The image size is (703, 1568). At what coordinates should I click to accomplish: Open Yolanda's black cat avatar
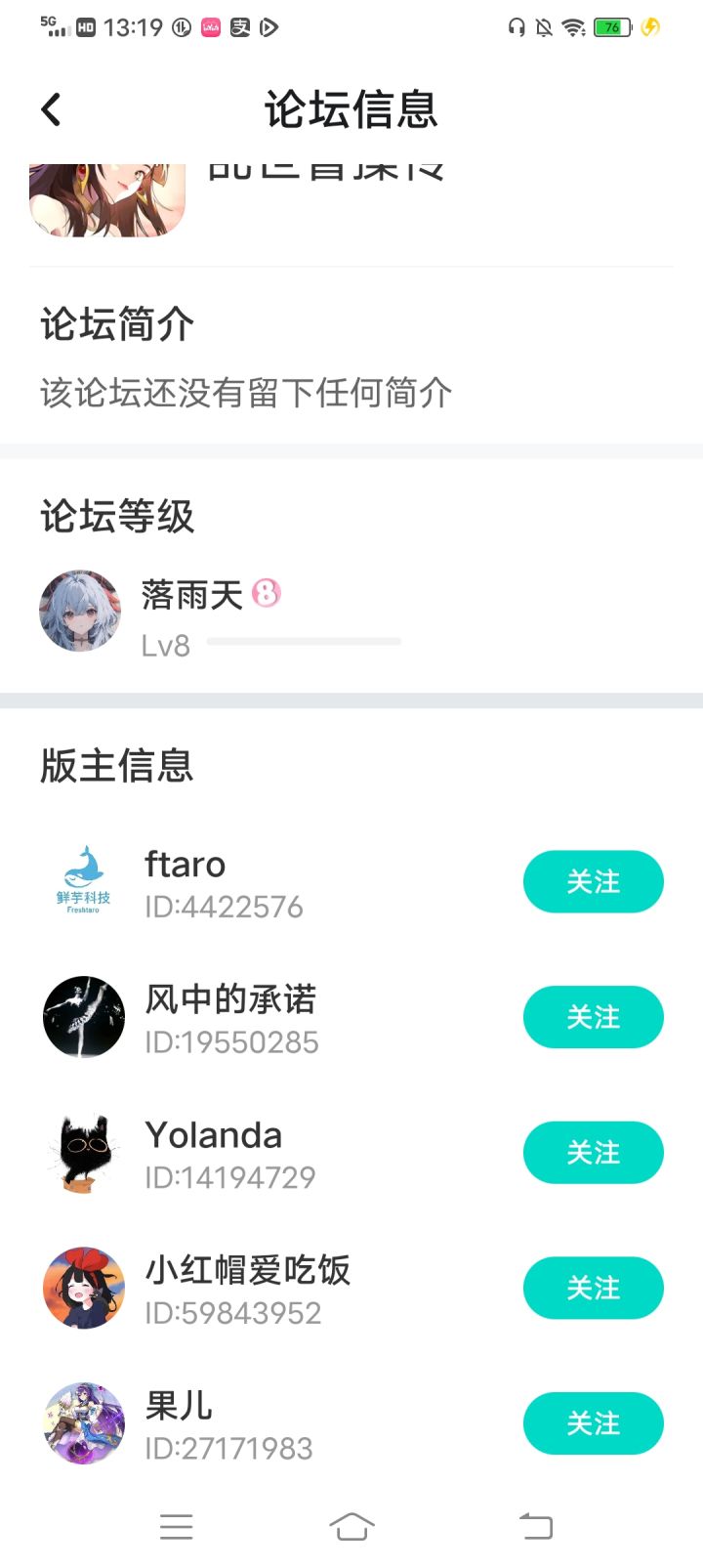click(x=83, y=1152)
